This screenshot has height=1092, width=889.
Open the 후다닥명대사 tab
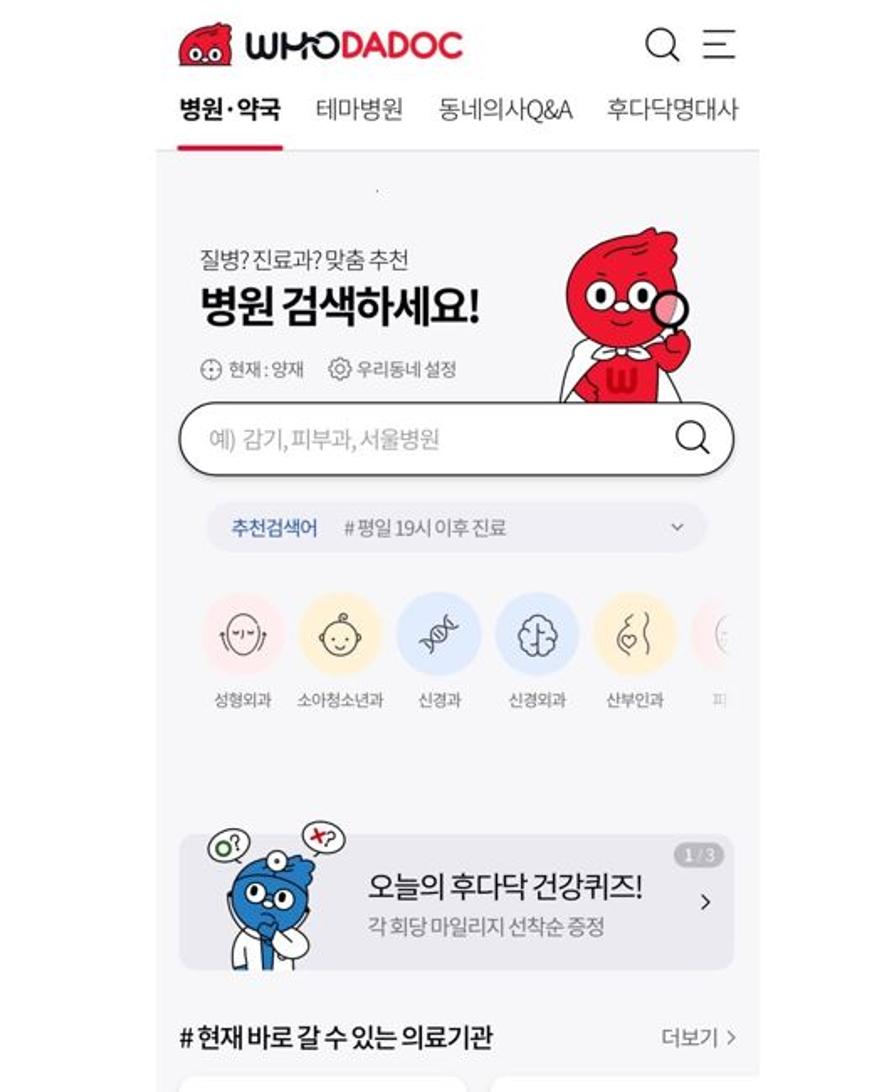[671, 109]
